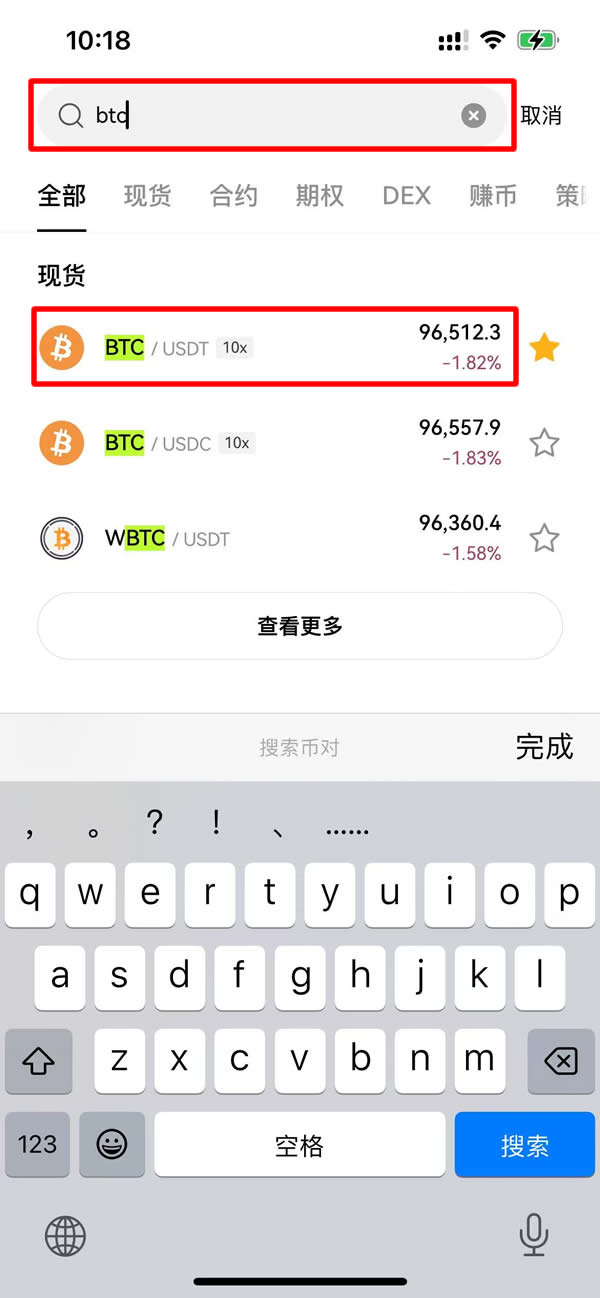Switch to the 期权 tab

coord(320,196)
